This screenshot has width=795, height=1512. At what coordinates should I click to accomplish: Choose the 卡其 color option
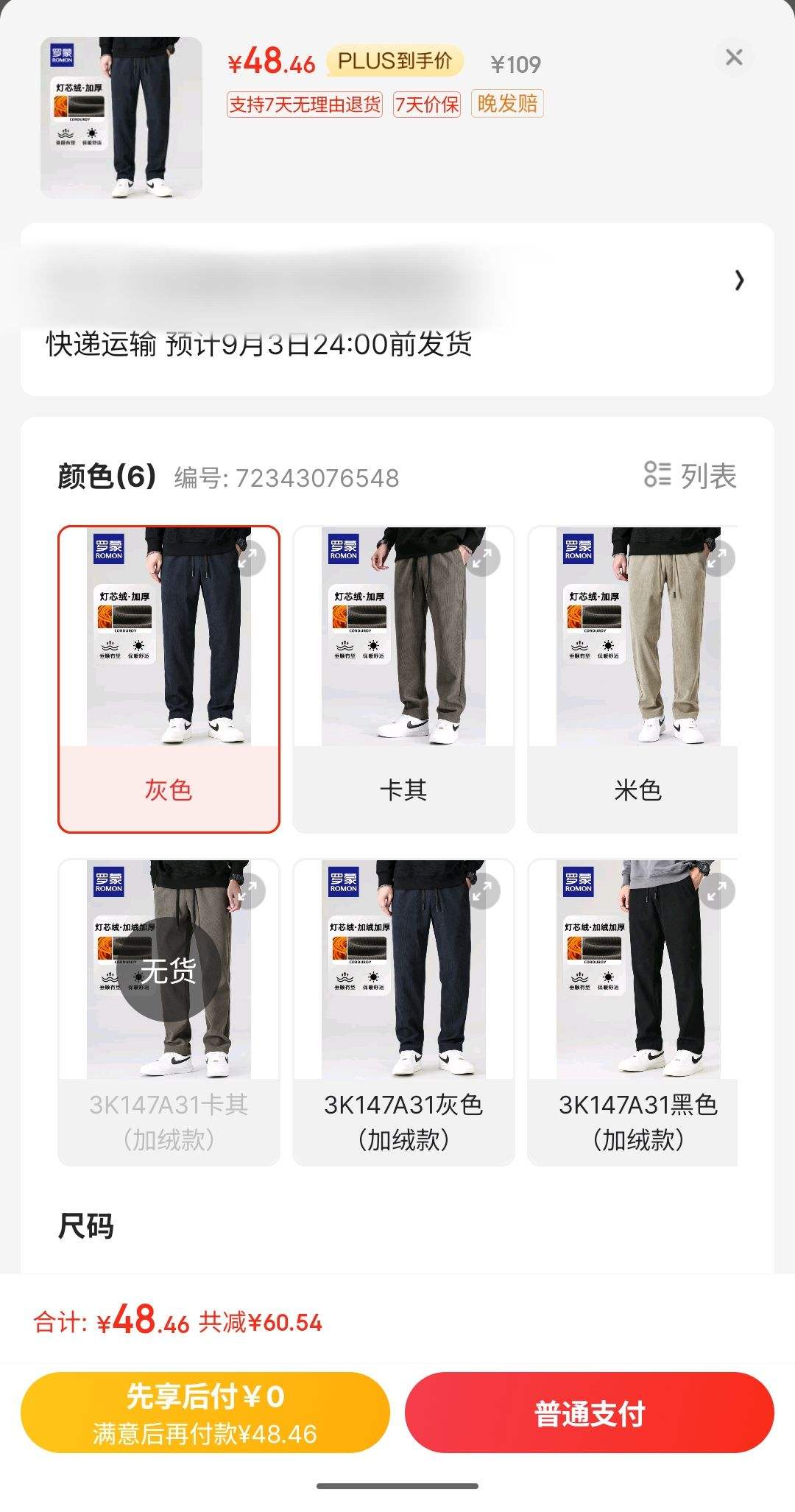[x=403, y=678]
